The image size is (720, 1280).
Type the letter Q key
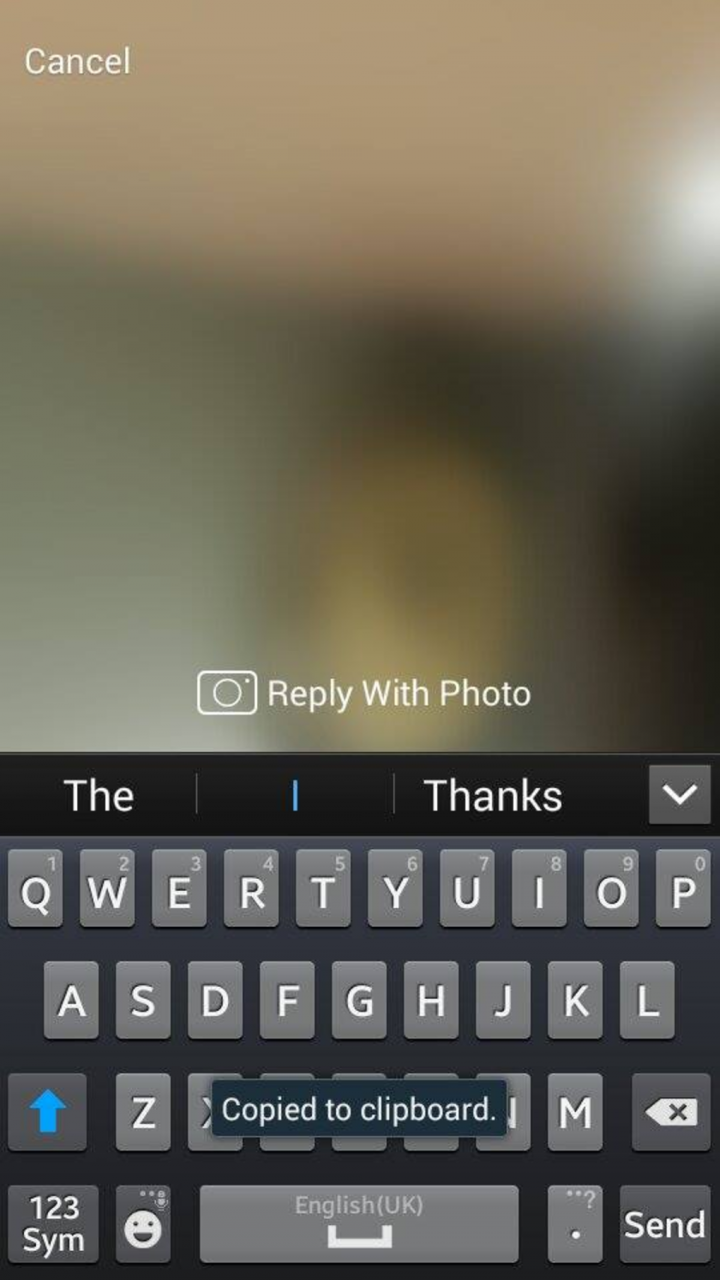35,889
